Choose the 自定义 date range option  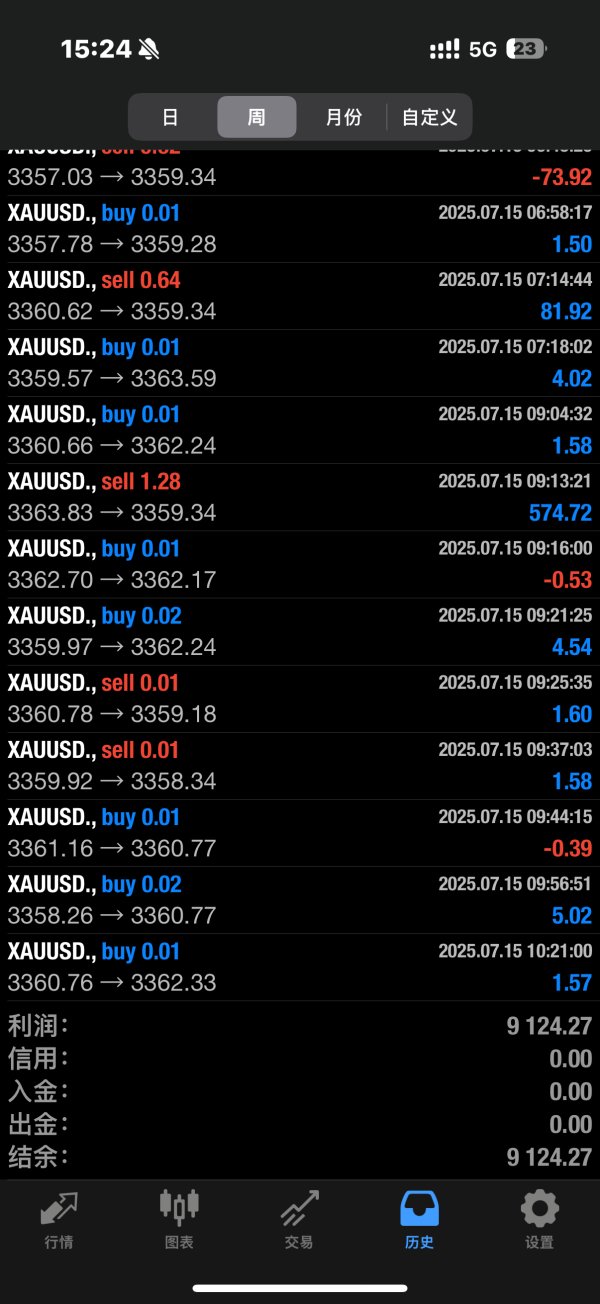click(x=429, y=117)
